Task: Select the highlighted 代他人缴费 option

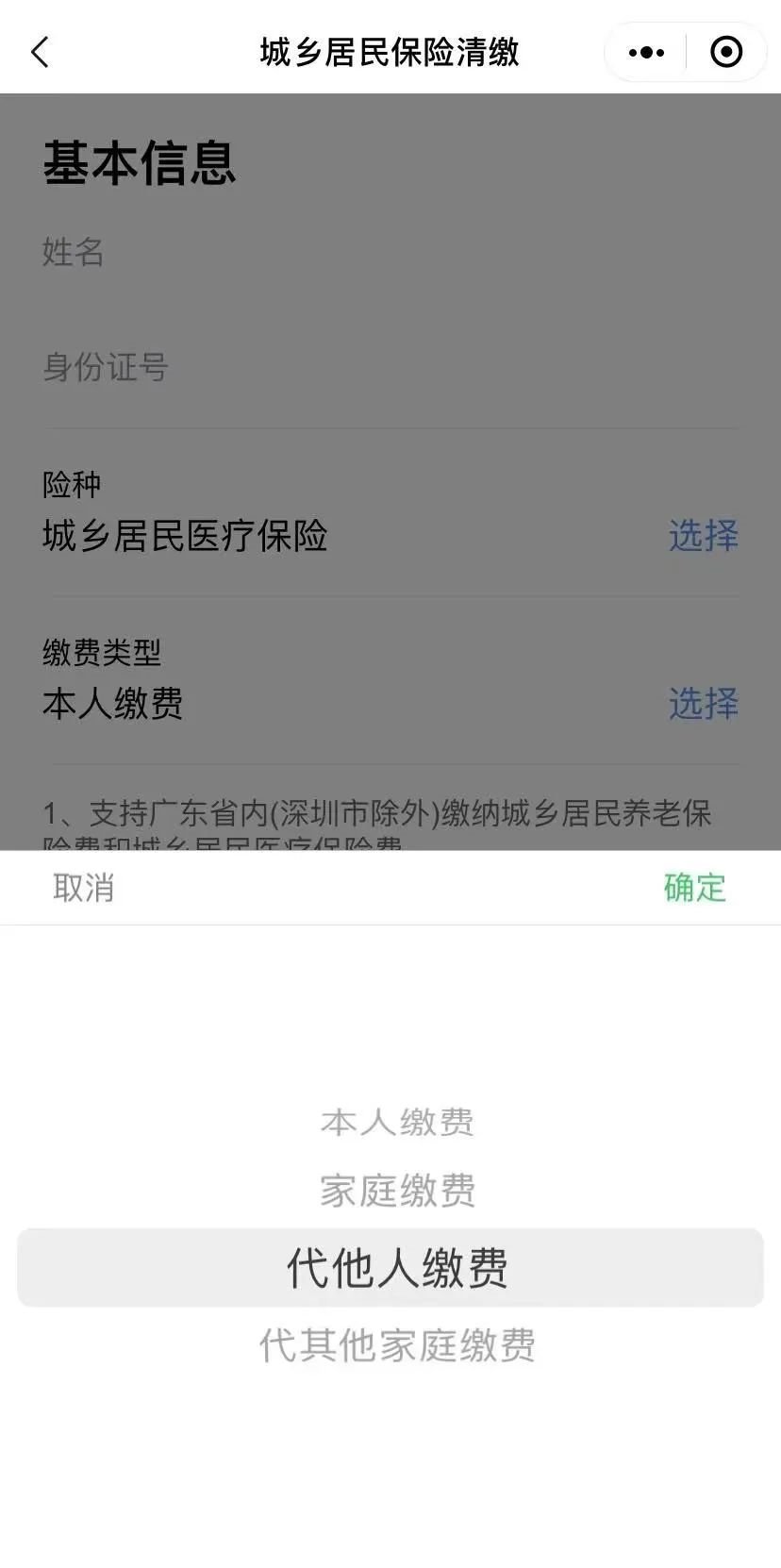Action: tap(397, 1268)
